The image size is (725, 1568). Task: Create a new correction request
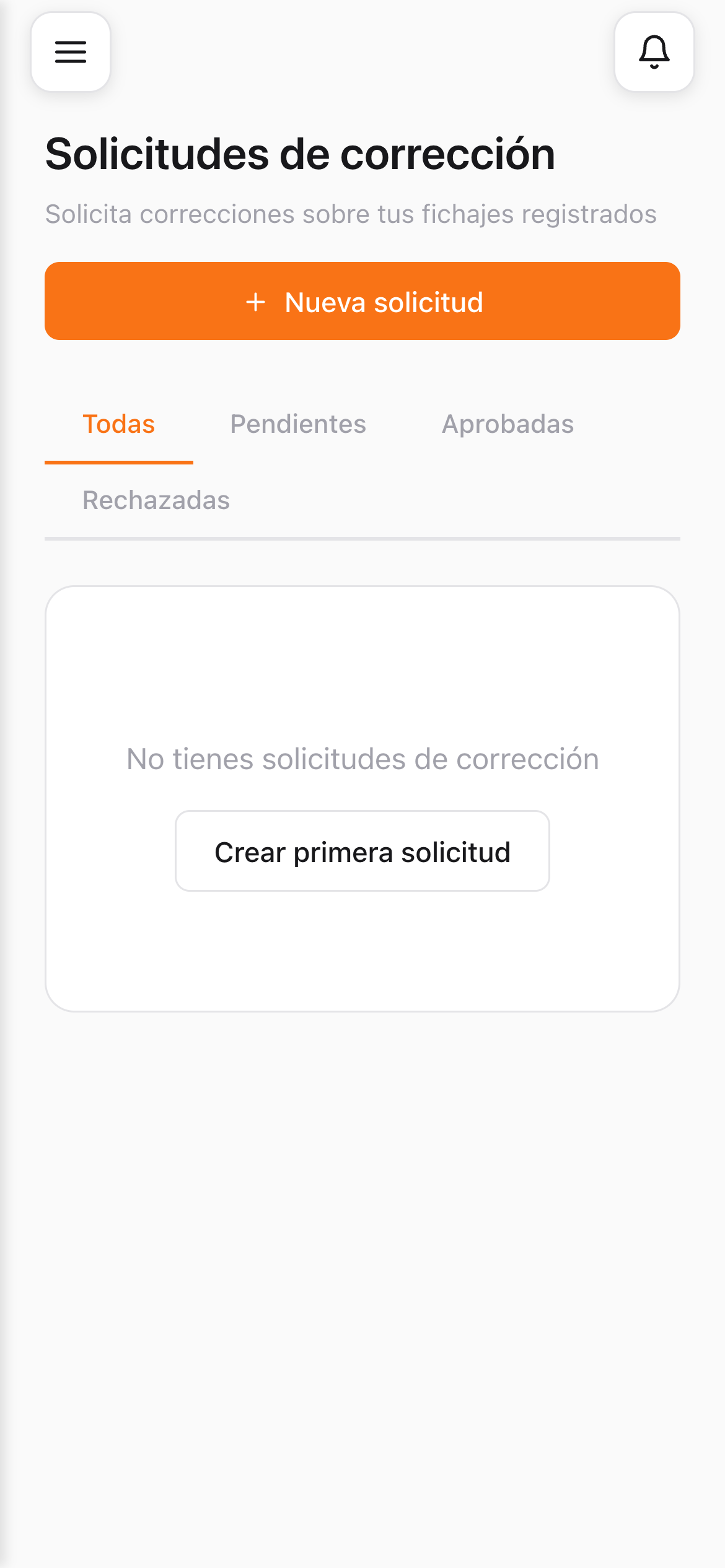point(362,302)
